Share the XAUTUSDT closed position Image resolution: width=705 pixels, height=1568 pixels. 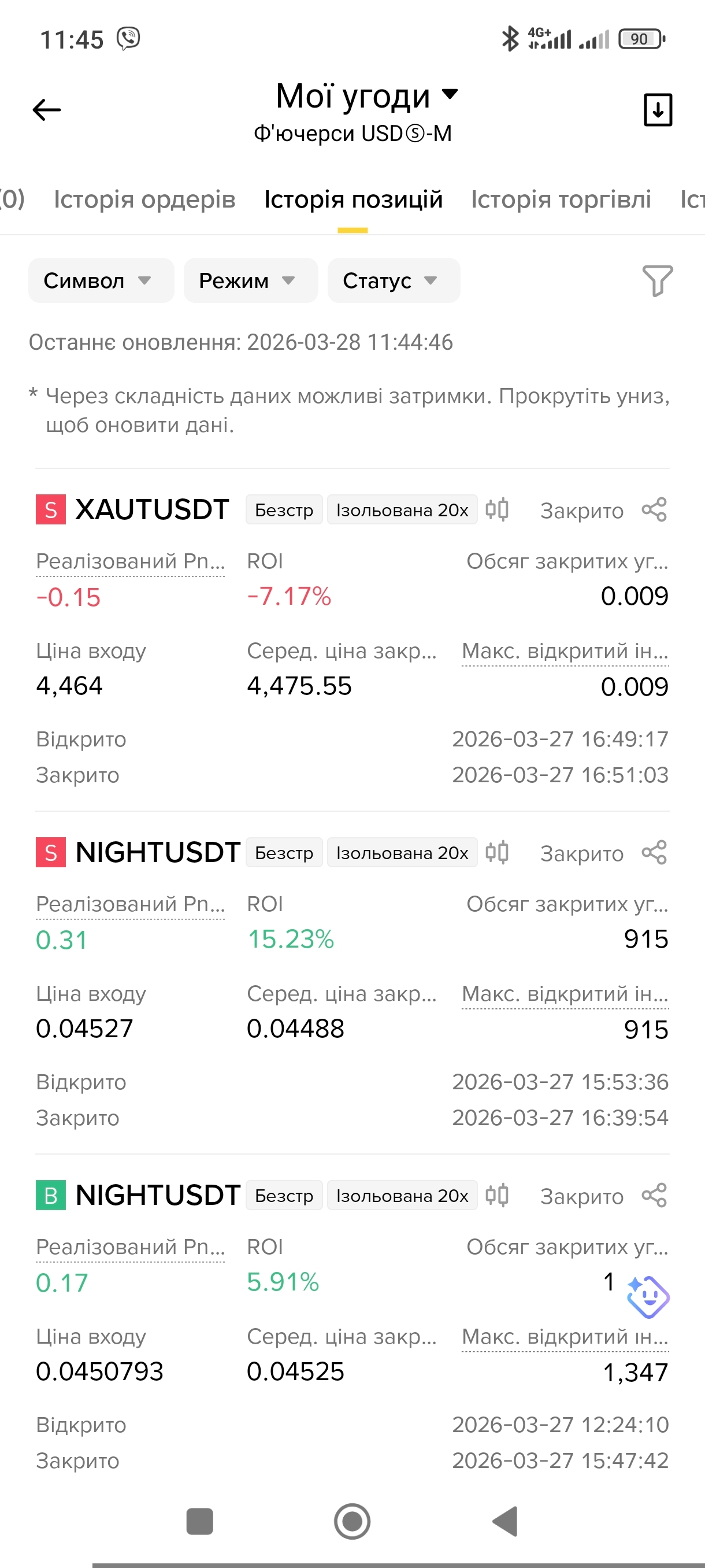pyautogui.click(x=654, y=510)
